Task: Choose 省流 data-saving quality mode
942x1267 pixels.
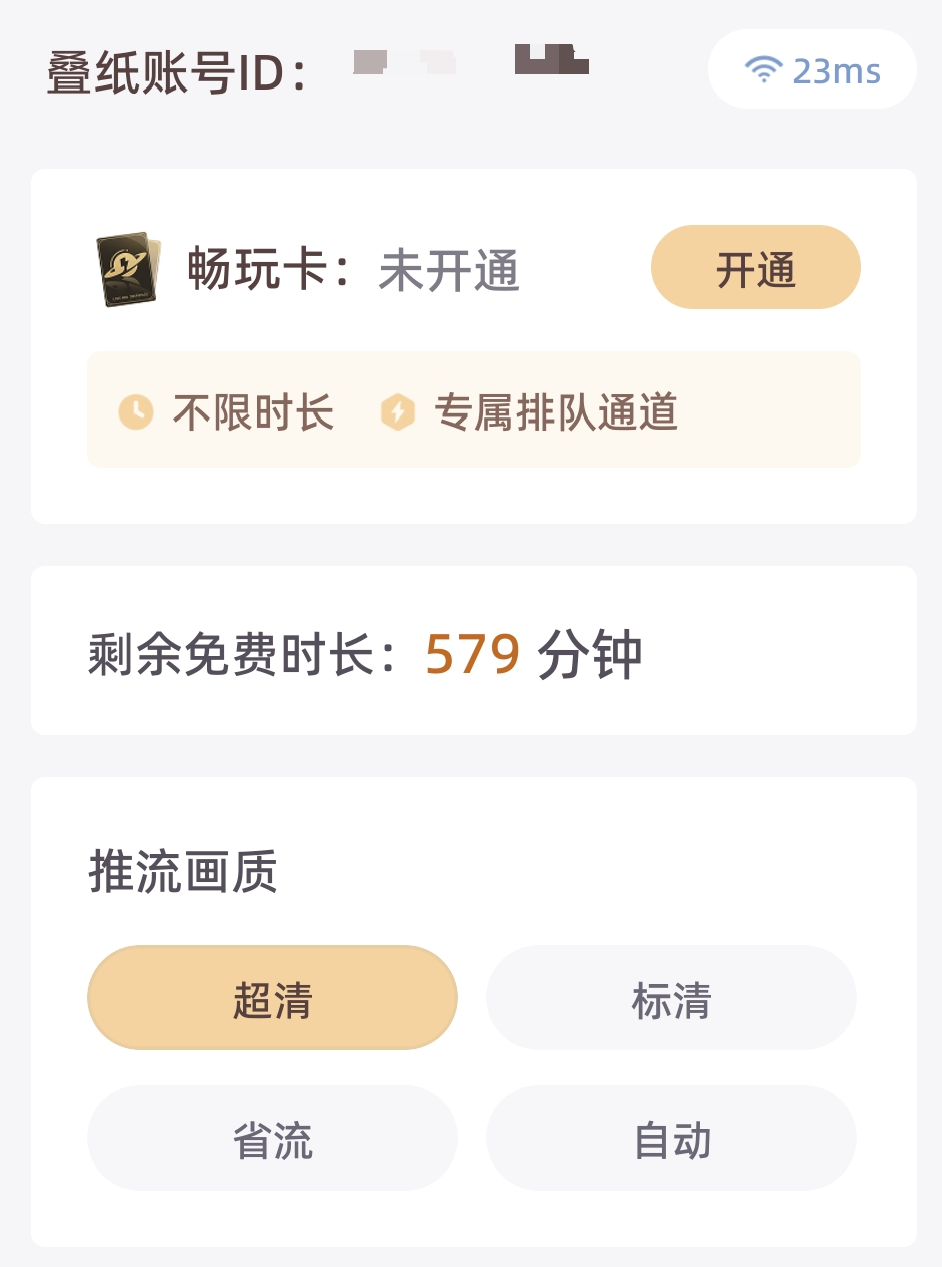Action: [272, 1138]
